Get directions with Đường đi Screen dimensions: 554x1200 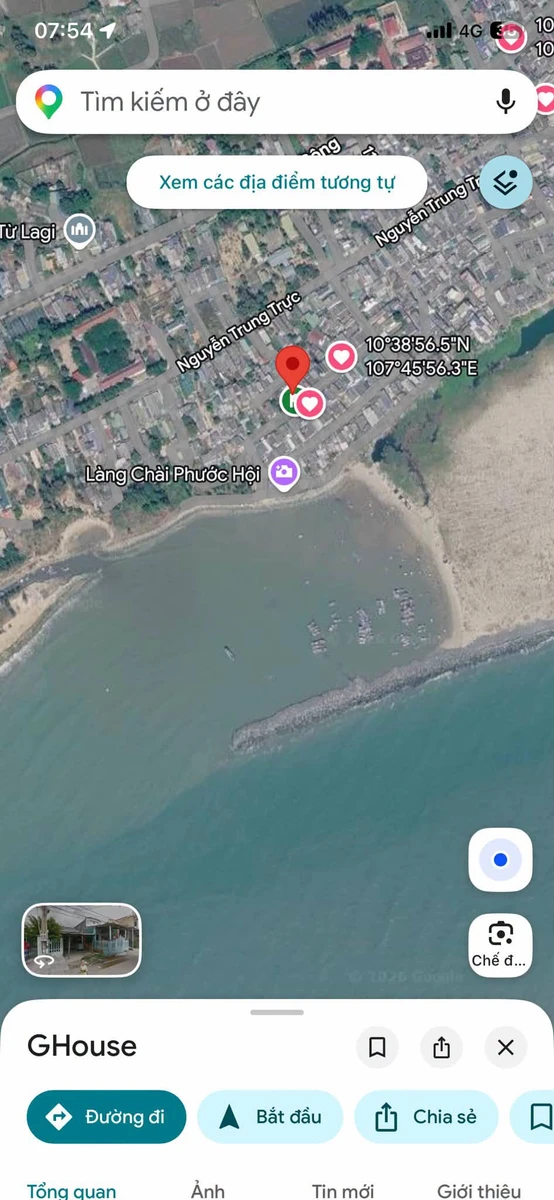point(107,1117)
